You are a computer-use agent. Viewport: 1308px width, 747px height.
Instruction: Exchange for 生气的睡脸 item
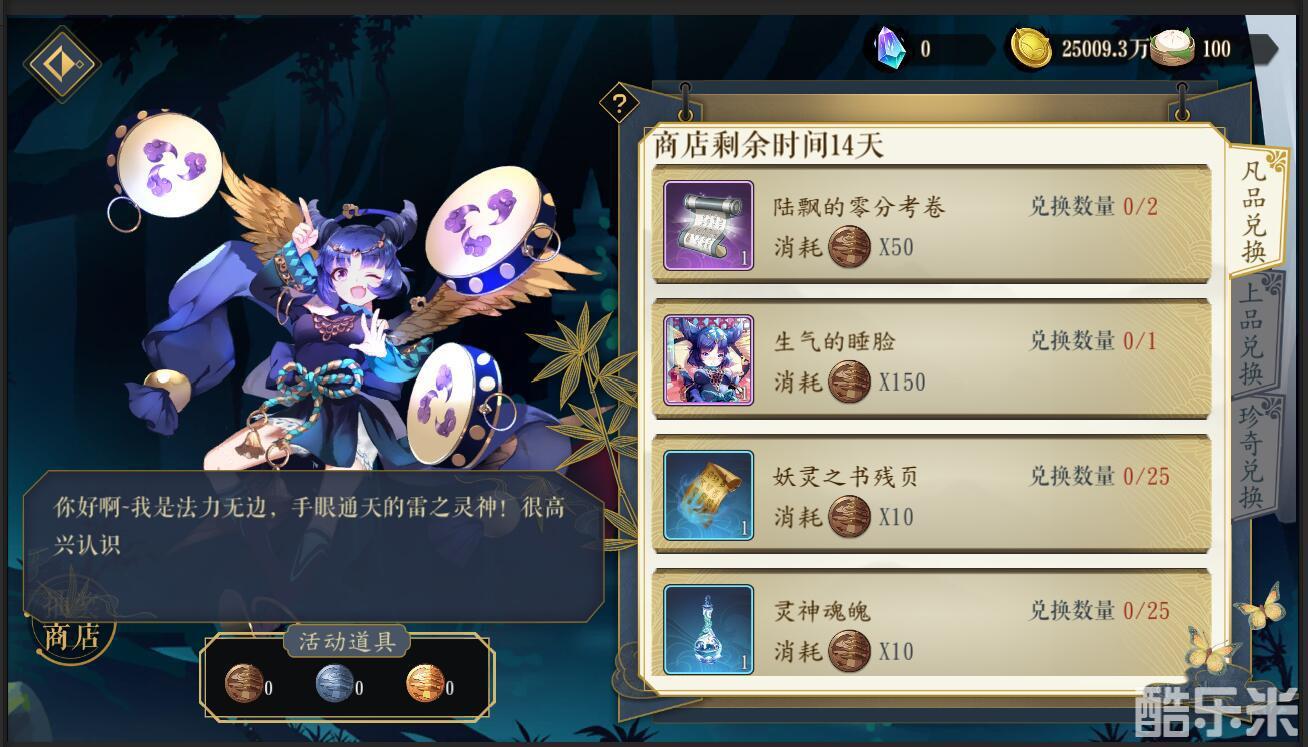point(931,361)
